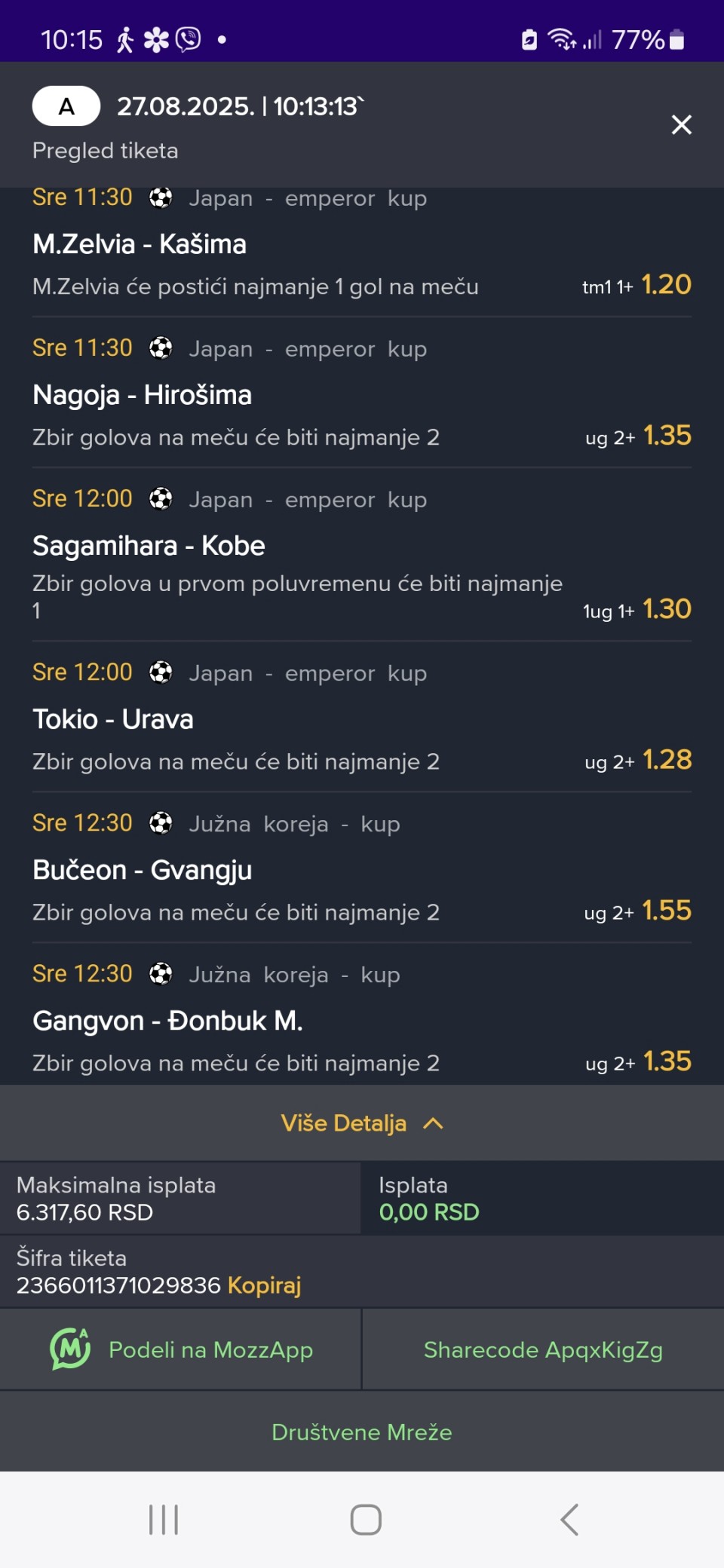Viewport: 724px width, 1568px height.
Task: Open the Bučeon - Gvangju match
Action: coord(143,870)
